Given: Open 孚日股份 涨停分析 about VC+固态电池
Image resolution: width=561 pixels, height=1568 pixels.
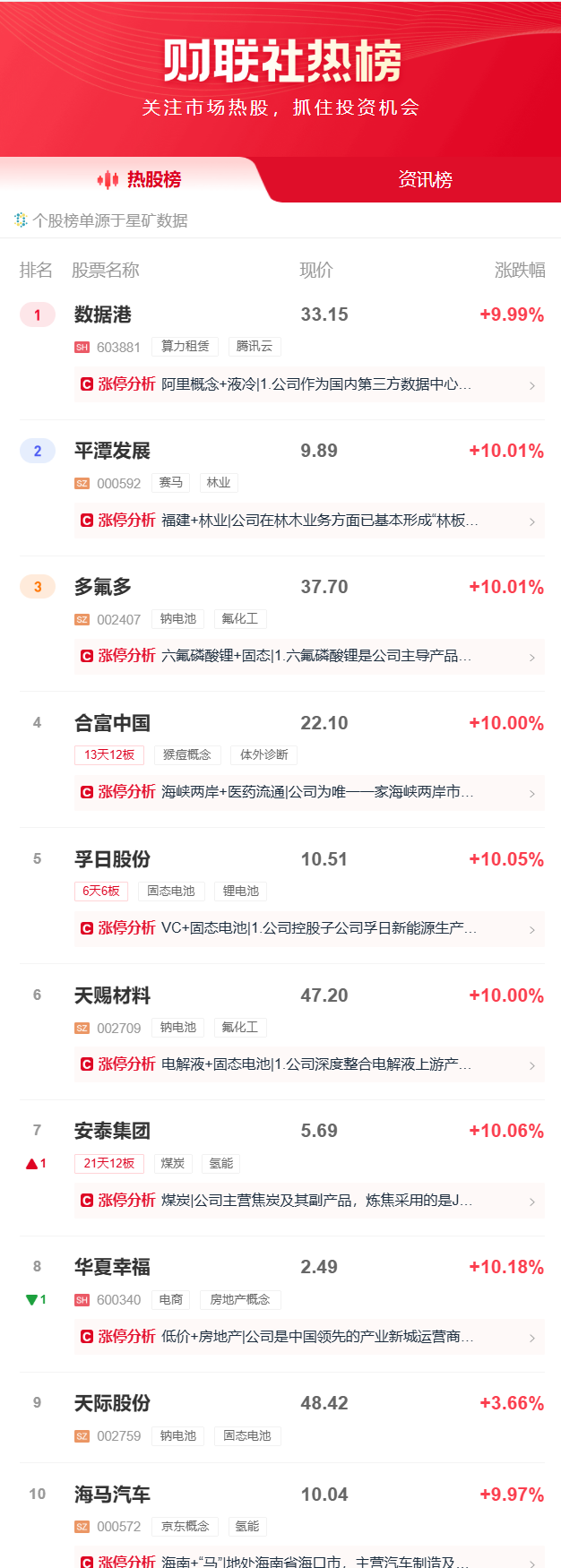Looking at the screenshot, I should (x=308, y=928).
